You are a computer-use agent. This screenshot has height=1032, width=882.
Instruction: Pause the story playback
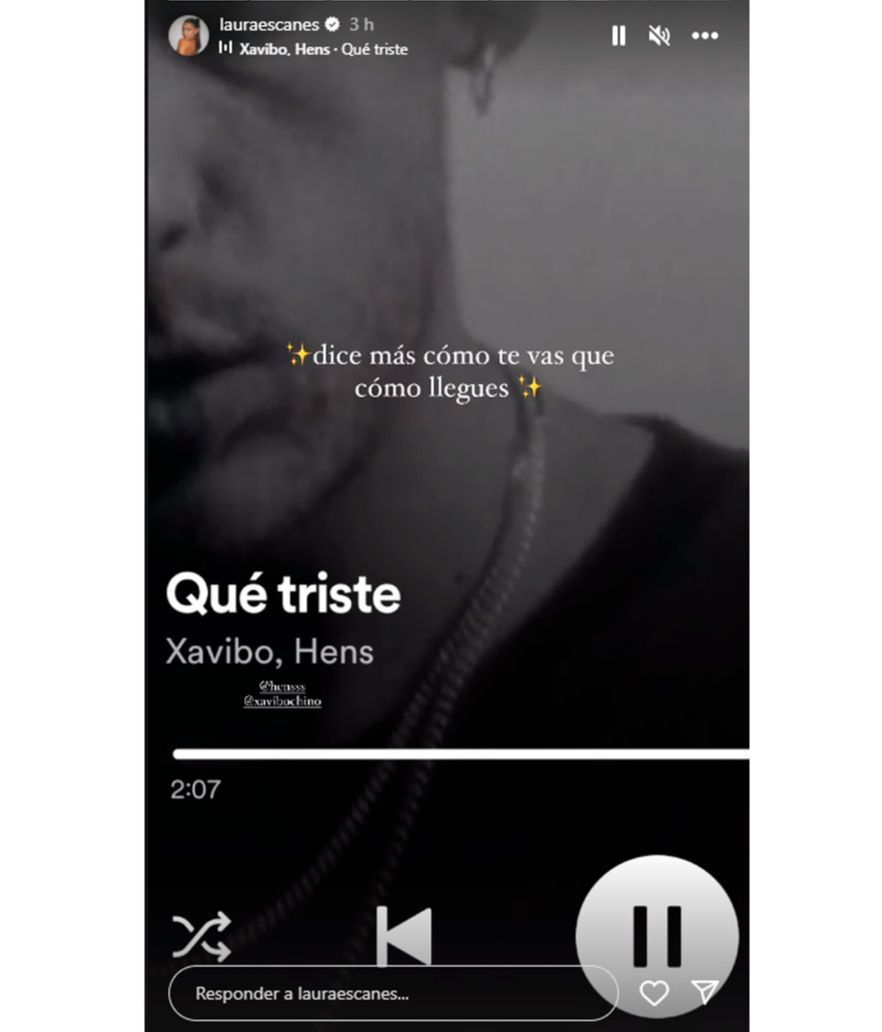pyautogui.click(x=620, y=34)
